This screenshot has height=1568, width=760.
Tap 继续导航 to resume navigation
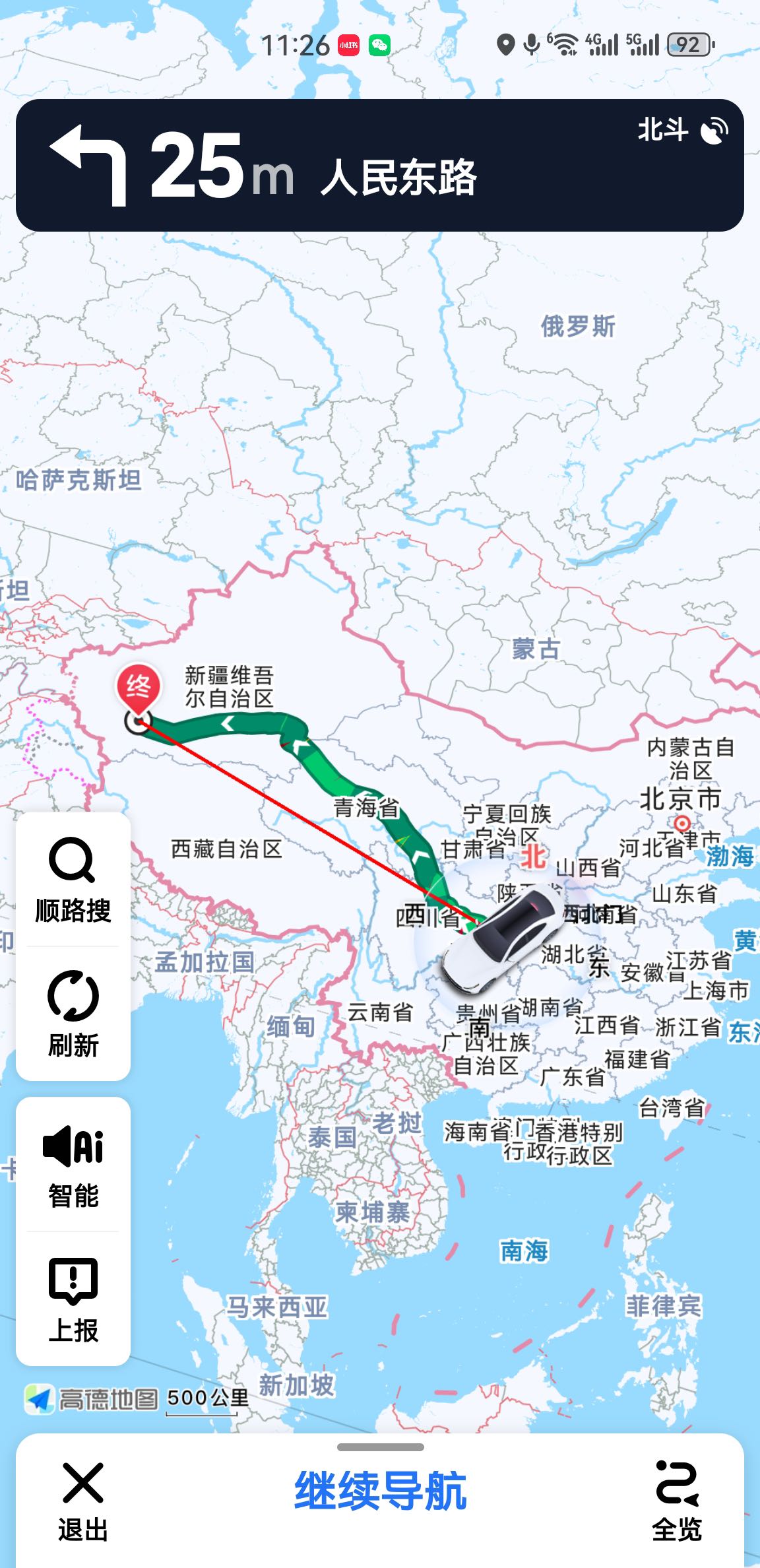tap(380, 1491)
